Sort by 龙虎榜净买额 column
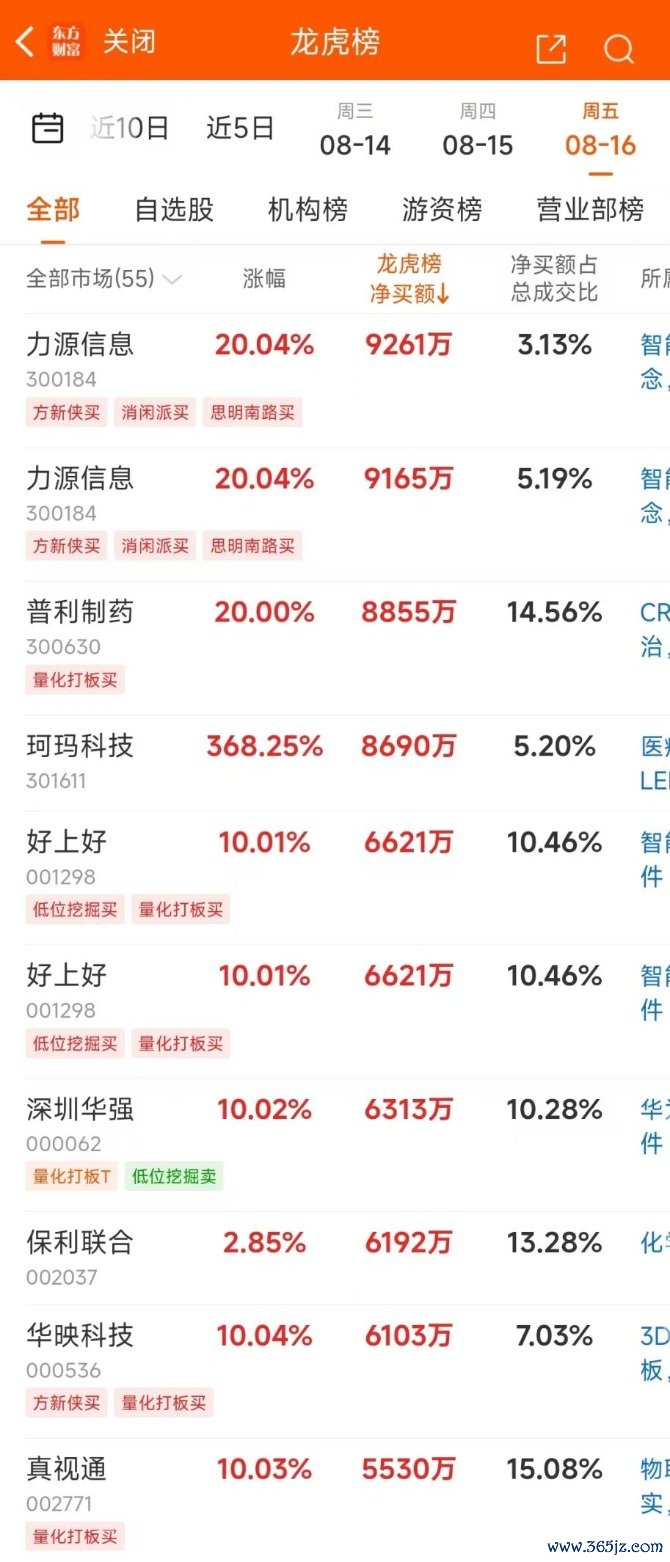This screenshot has width=670, height=1562. click(x=410, y=279)
